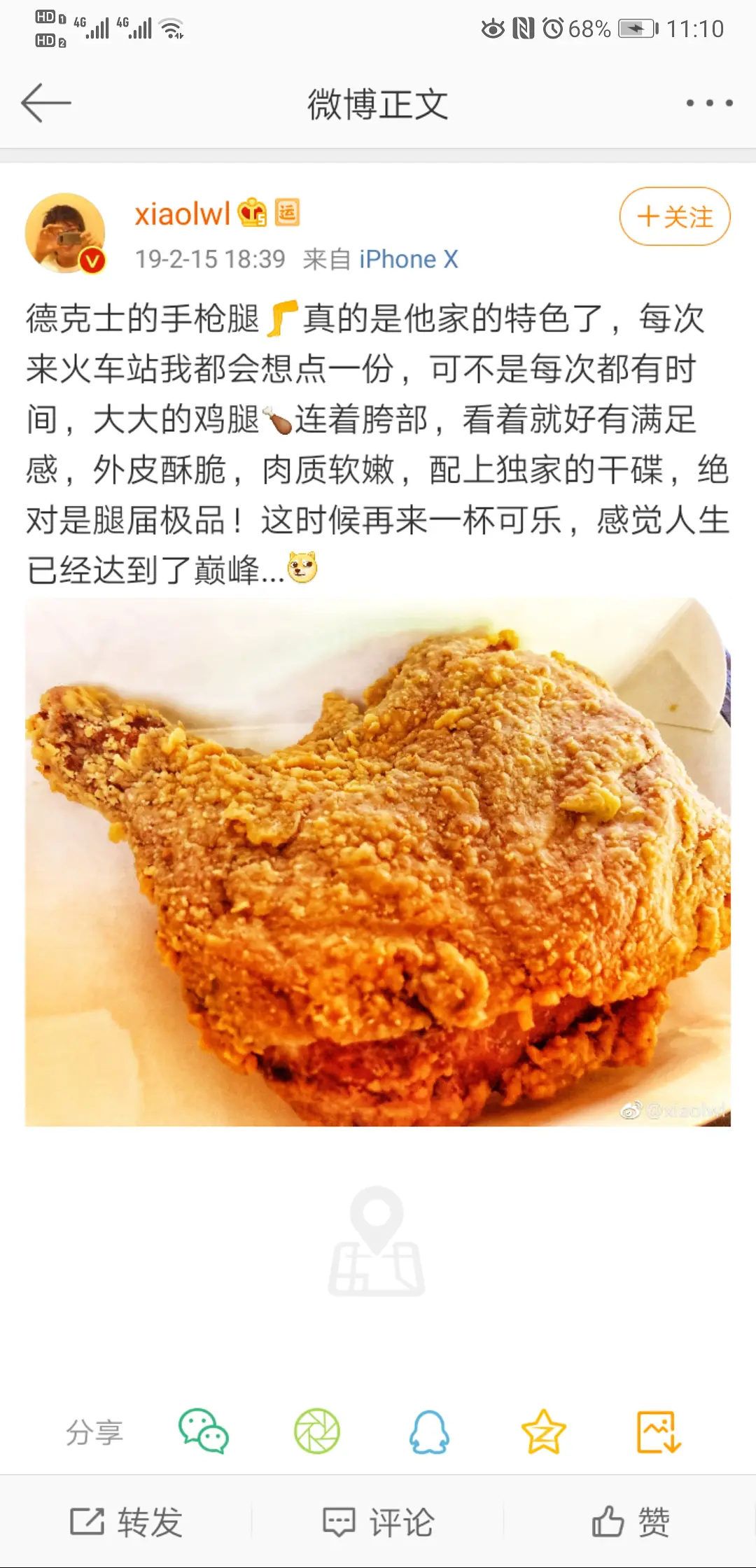This screenshot has width=756, height=1568.
Task: Go back using the top-left arrow
Action: tap(46, 103)
